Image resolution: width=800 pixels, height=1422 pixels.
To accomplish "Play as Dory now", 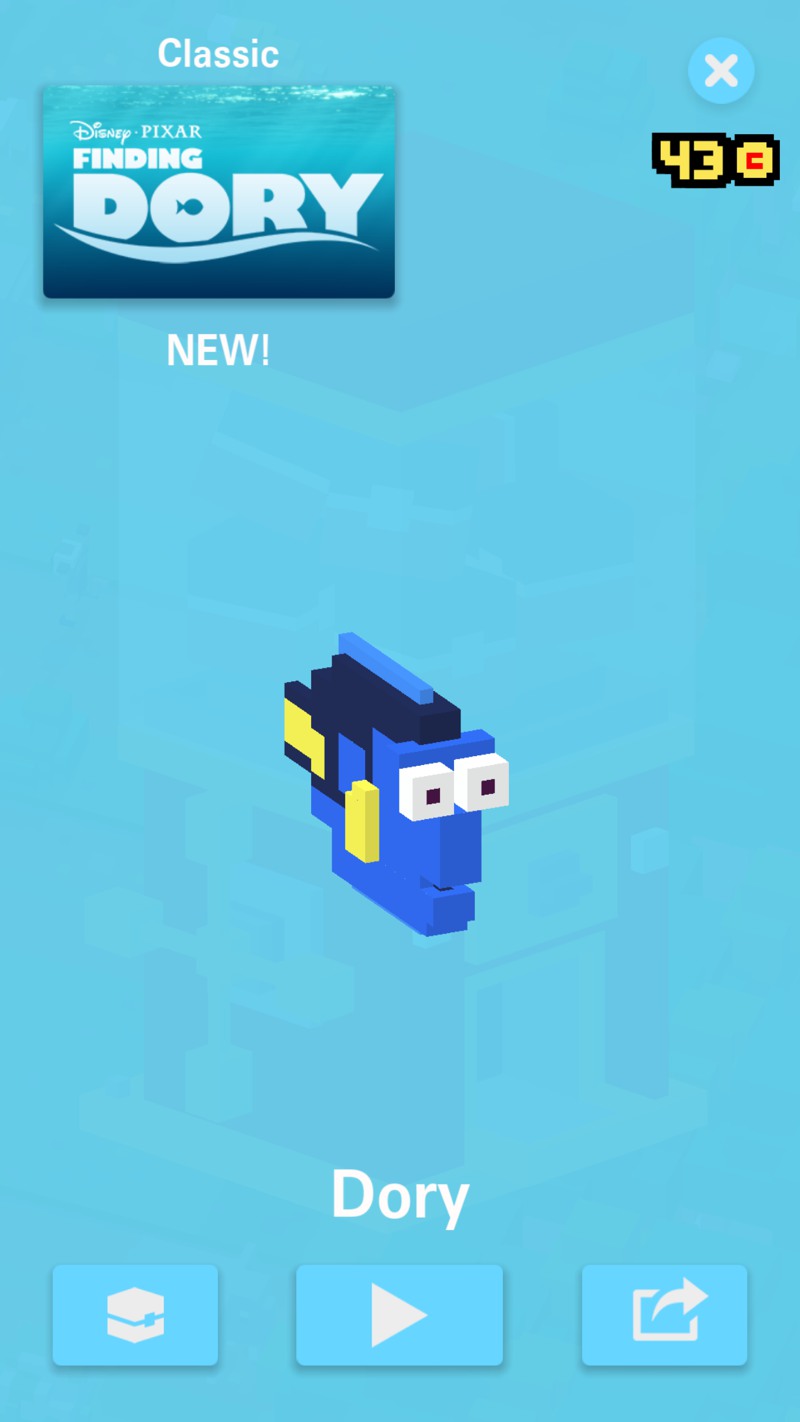I will (399, 1315).
